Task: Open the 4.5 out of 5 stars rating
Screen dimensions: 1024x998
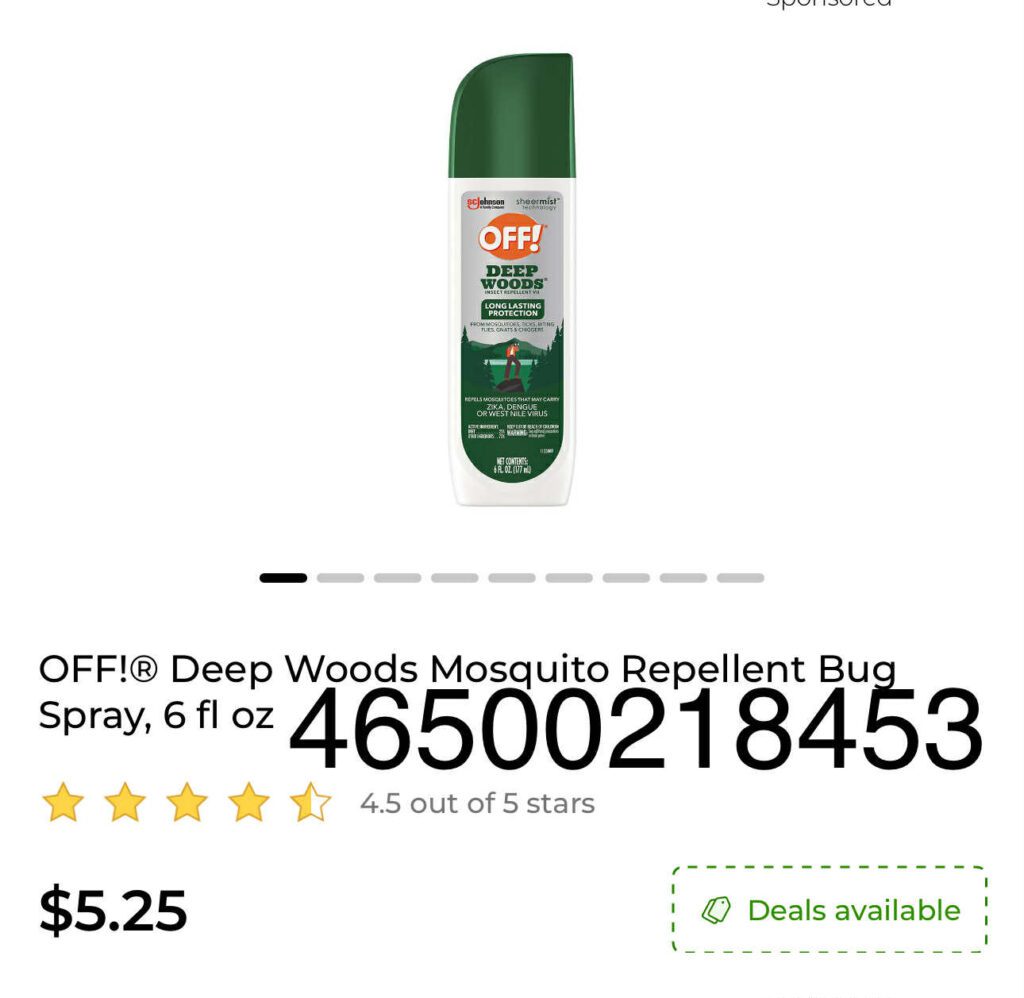Action: 318,803
